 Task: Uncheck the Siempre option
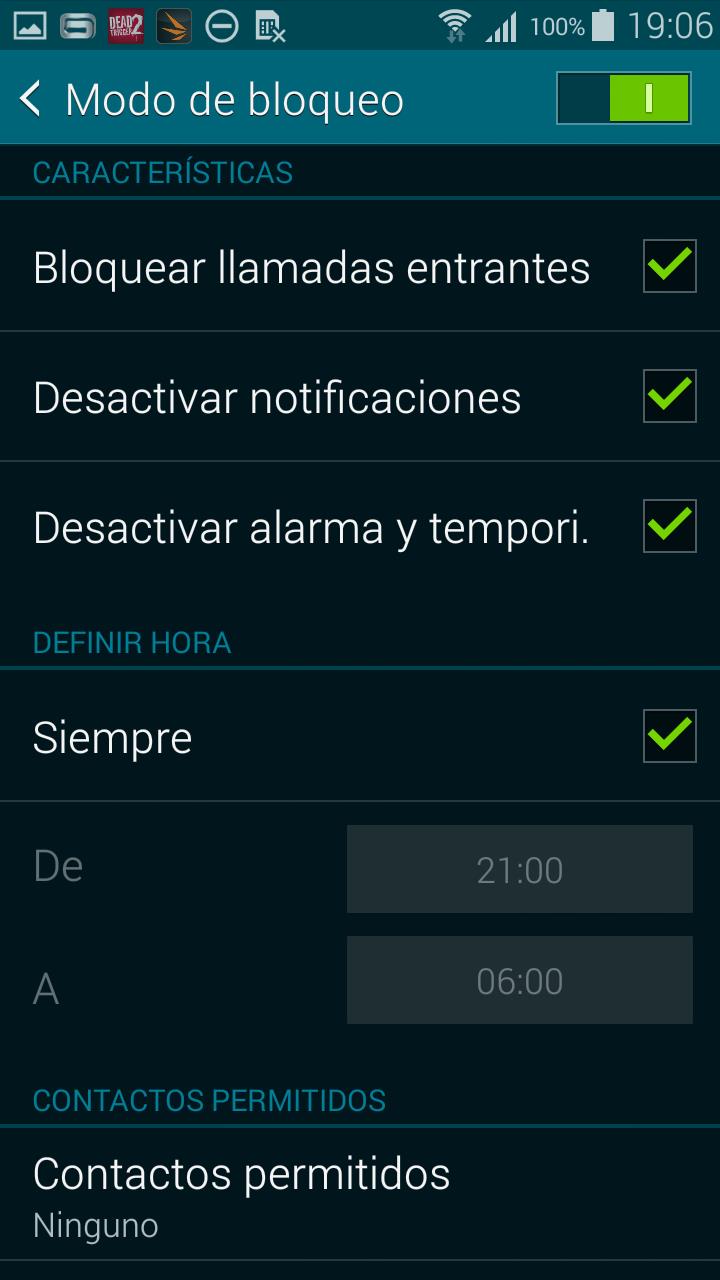pyautogui.click(x=669, y=736)
